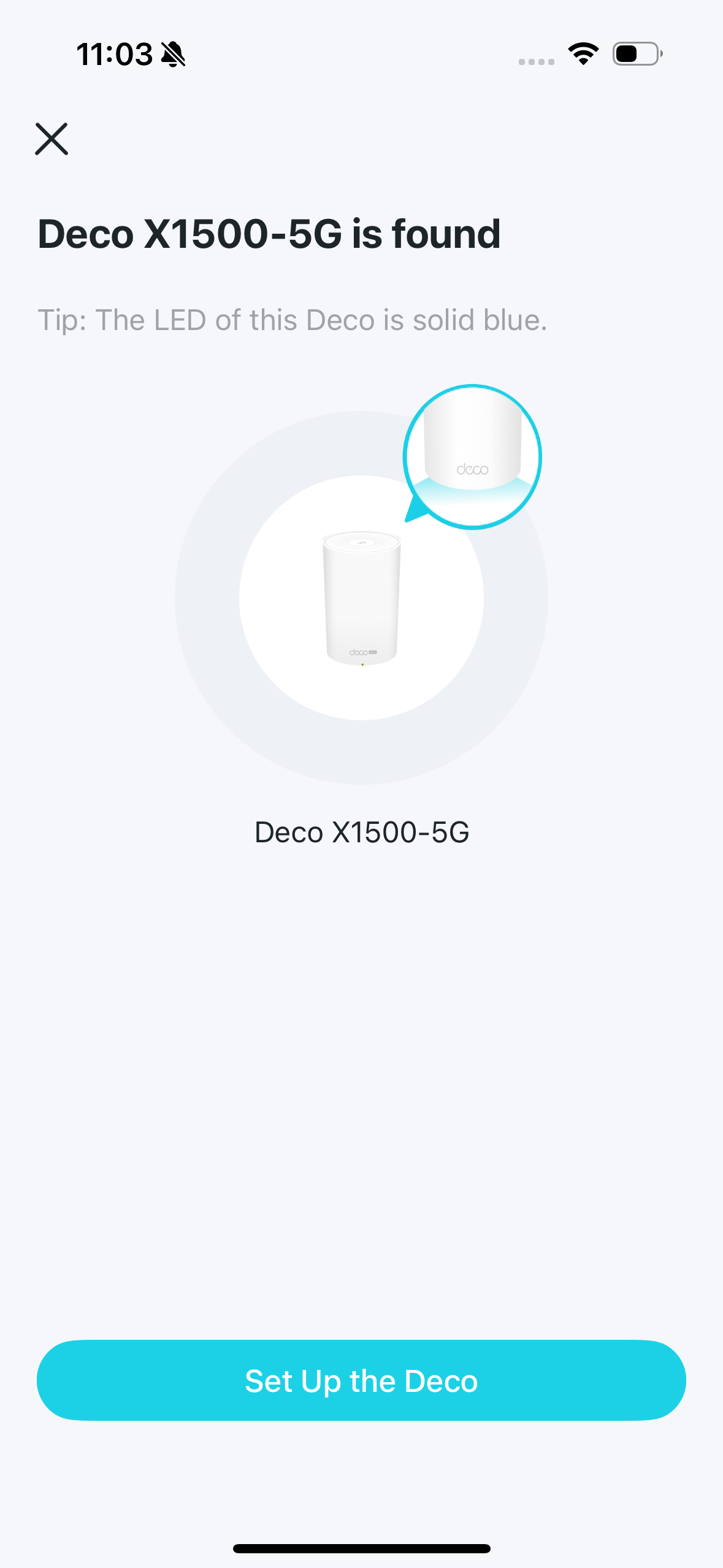Click the green LED on the Deco device
The width and height of the screenshot is (723, 1568).
[361, 666]
